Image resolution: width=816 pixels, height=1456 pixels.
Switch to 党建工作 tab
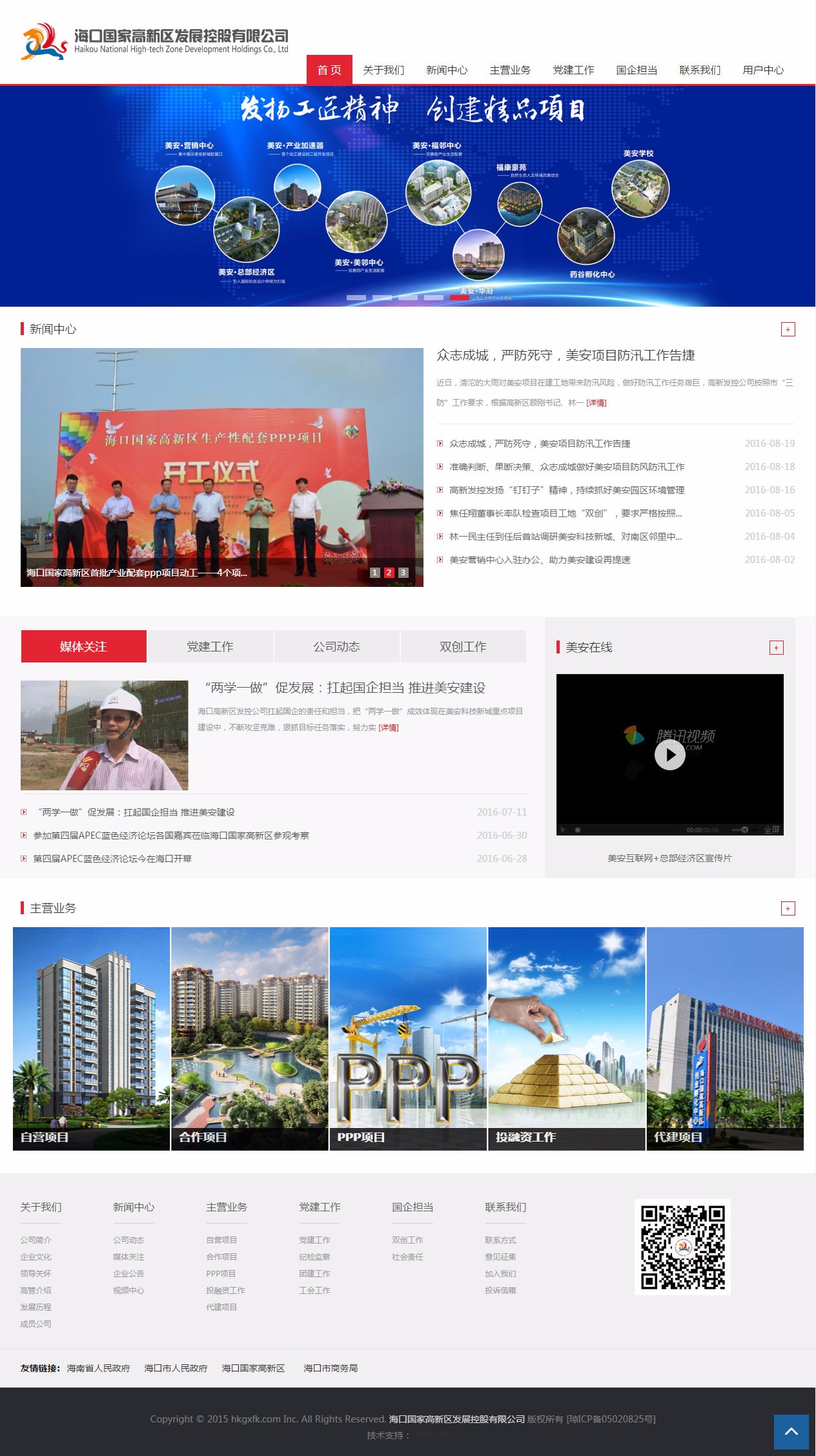click(x=210, y=646)
